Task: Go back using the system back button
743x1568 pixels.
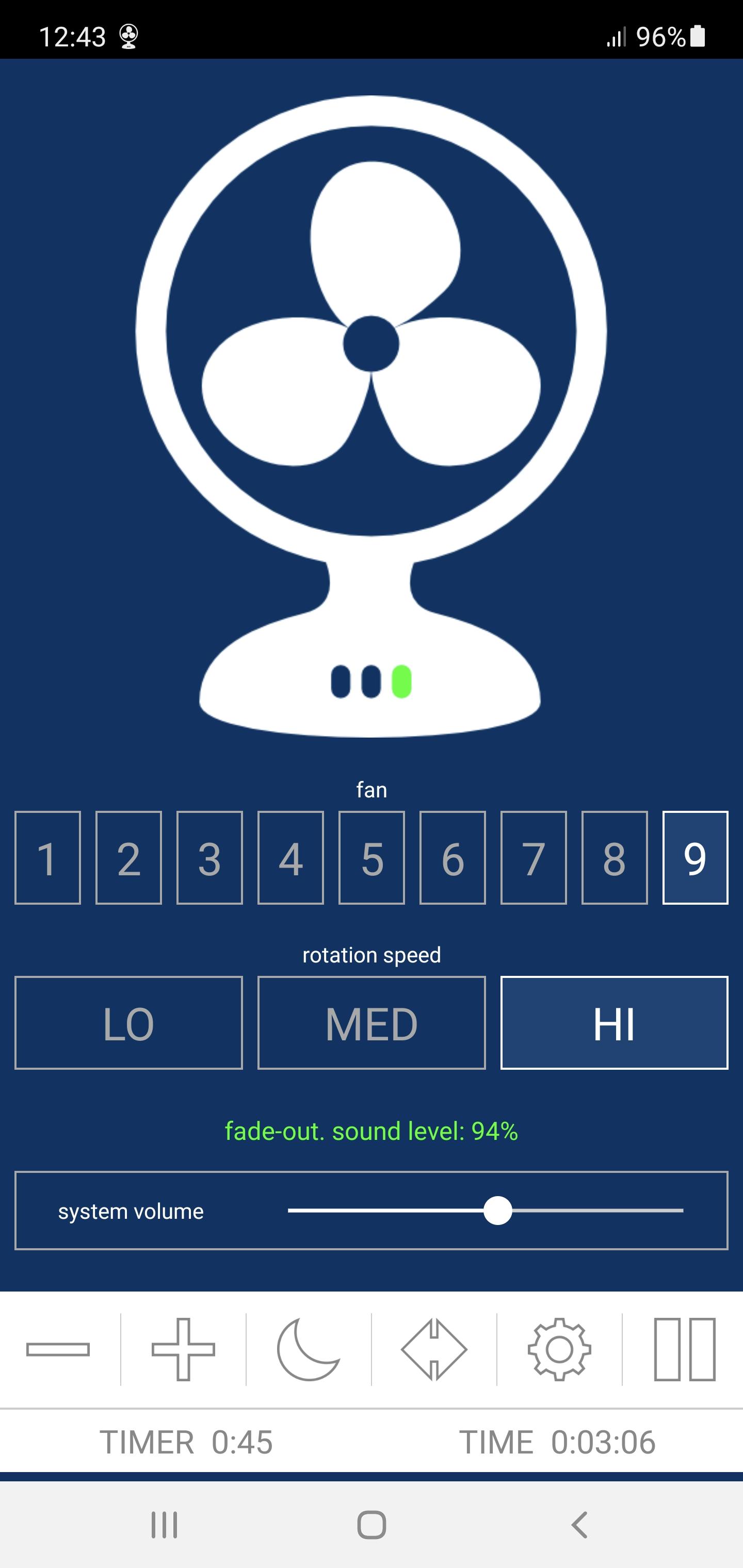Action: 580,1525
